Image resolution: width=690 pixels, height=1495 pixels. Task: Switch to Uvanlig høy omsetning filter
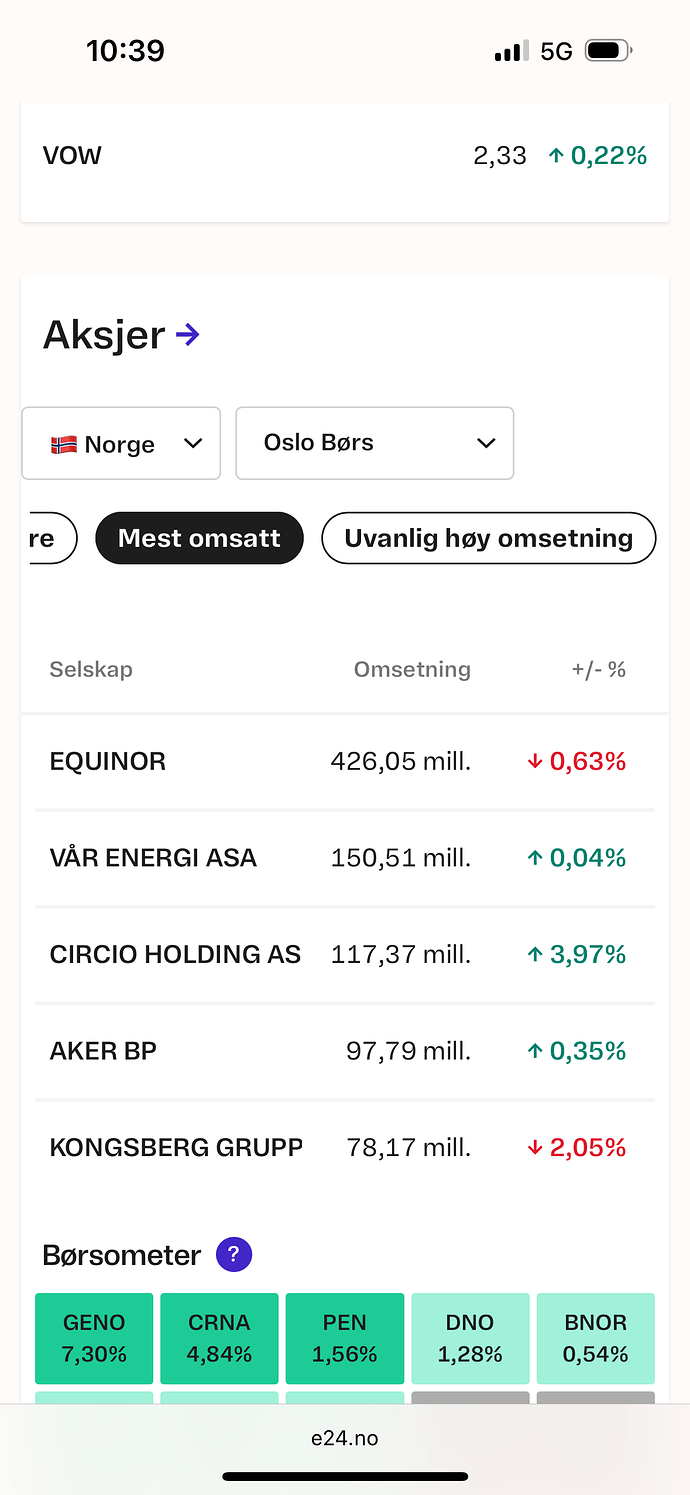coord(488,538)
